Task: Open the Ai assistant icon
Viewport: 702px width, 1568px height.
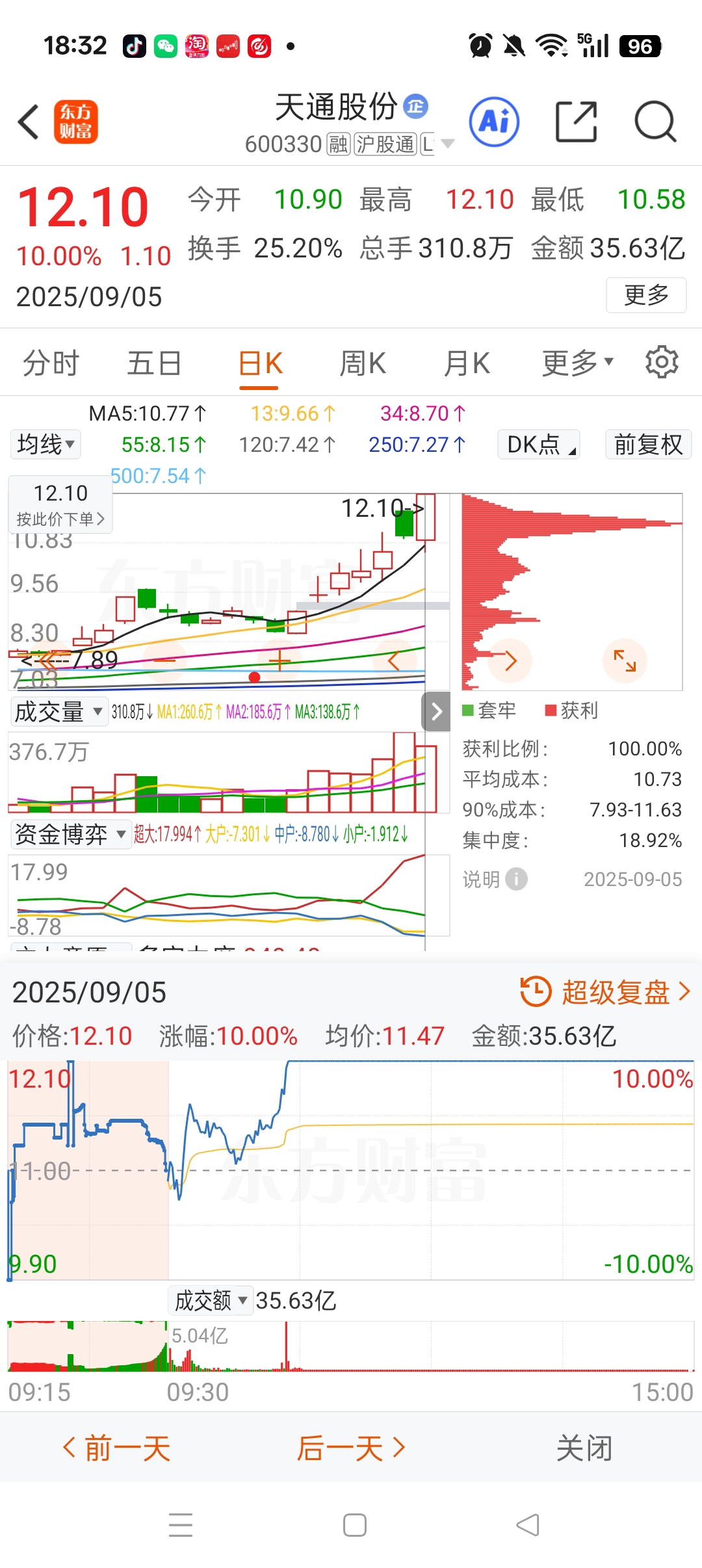Action: tap(495, 122)
